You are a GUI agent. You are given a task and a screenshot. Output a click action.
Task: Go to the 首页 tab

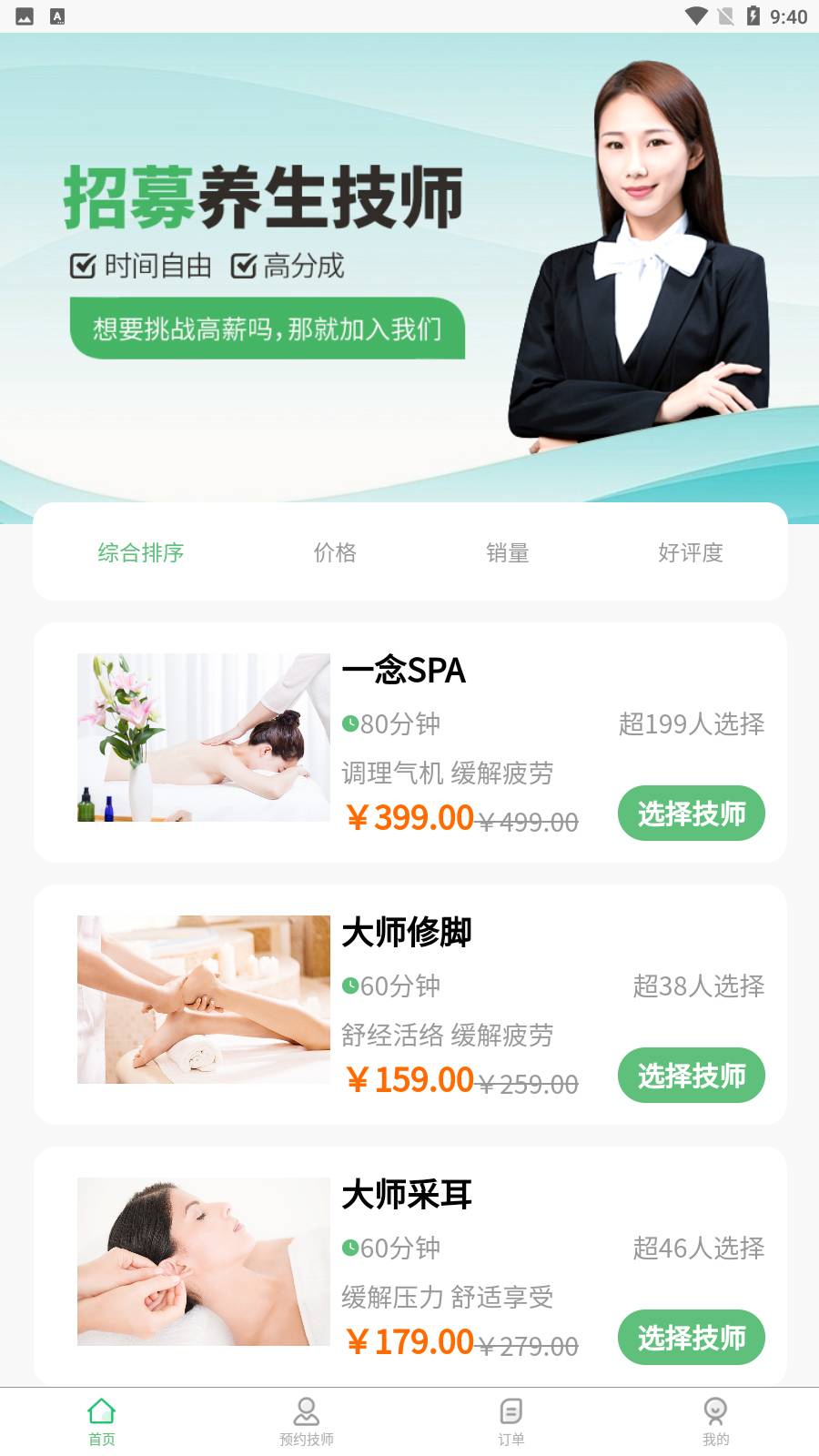102,1421
